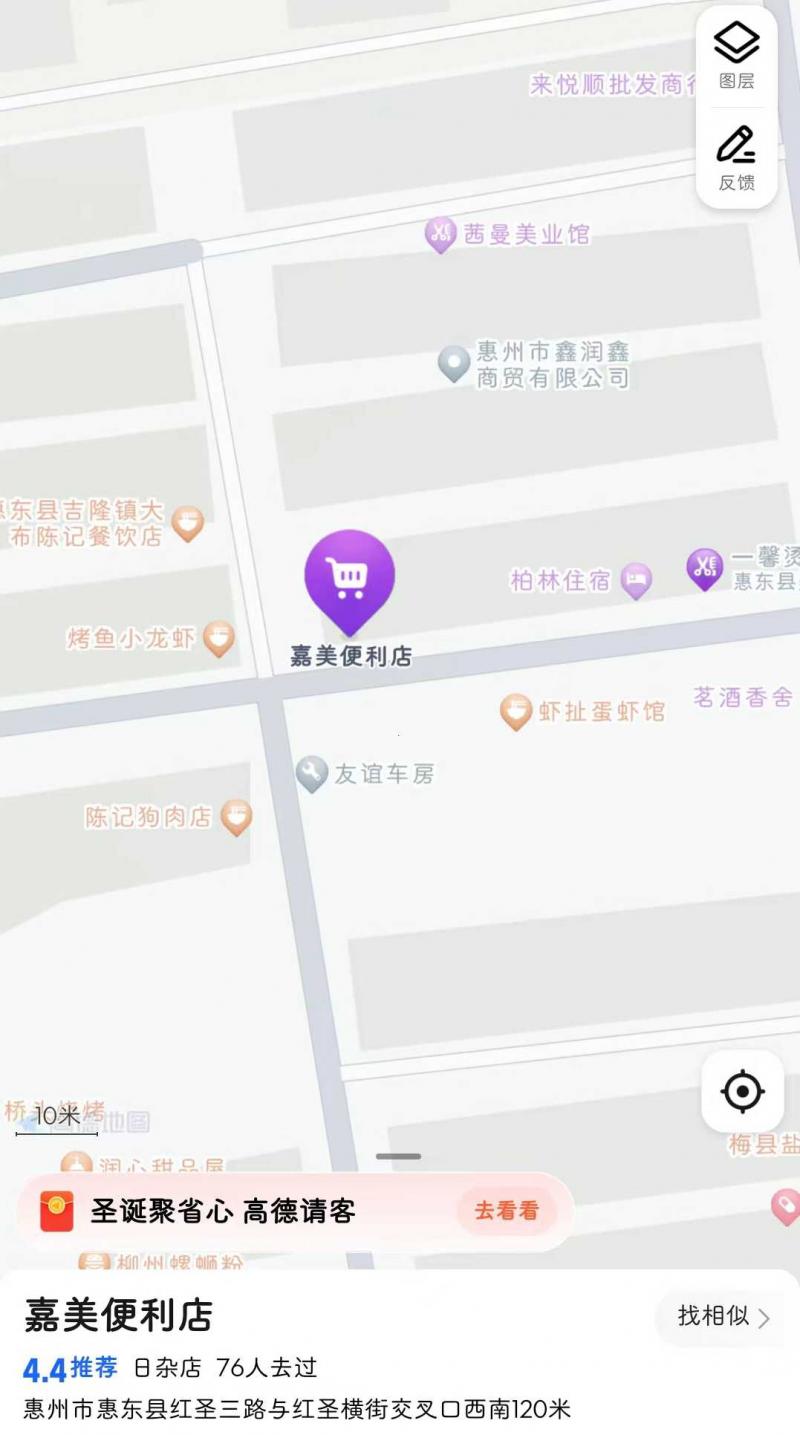Select the 布陈记餐饮店 restaurant marker
Viewport: 800px width, 1435px height.
pos(188,523)
